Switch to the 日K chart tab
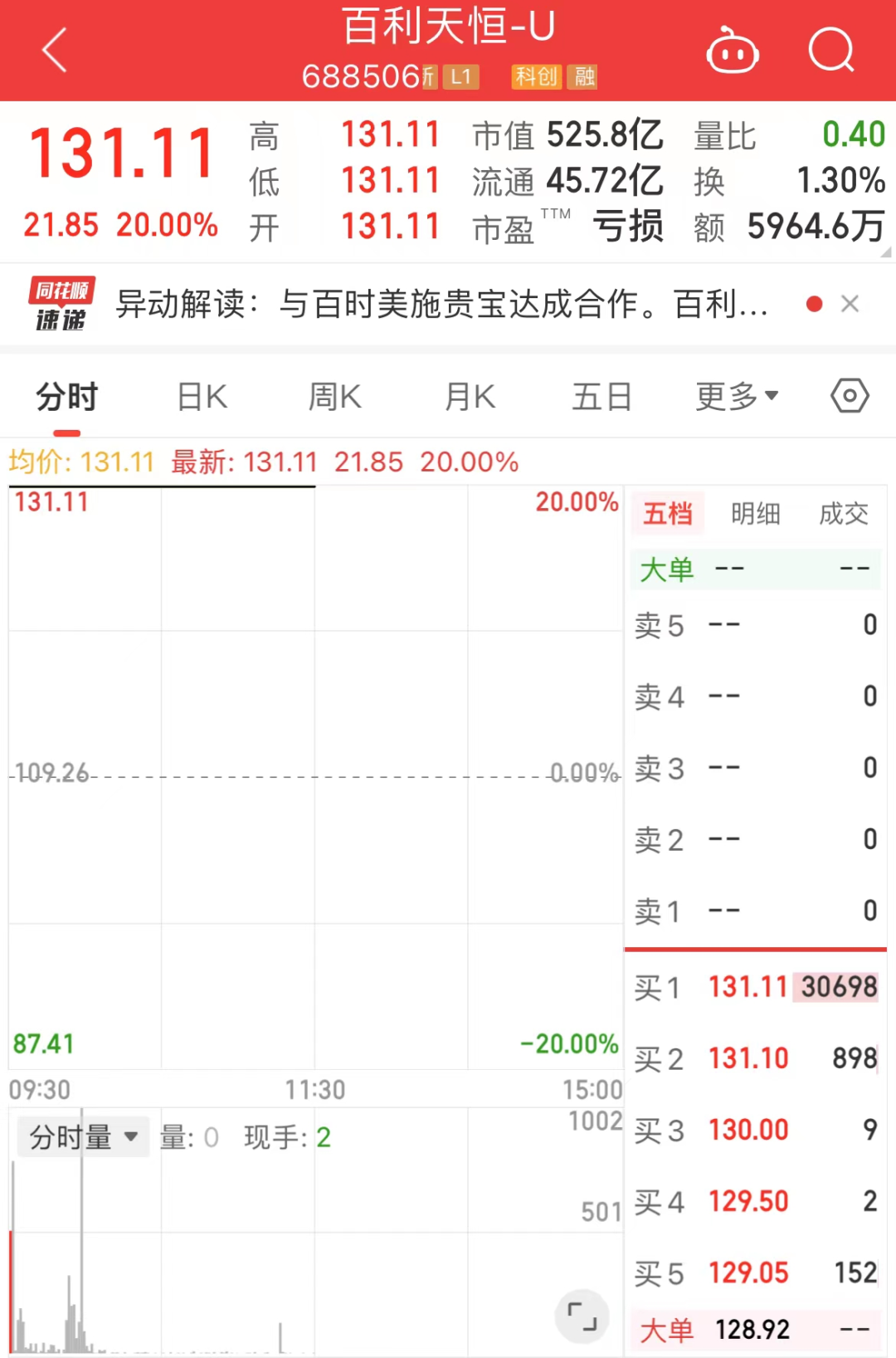This screenshot has width=896, height=1358. tap(202, 397)
